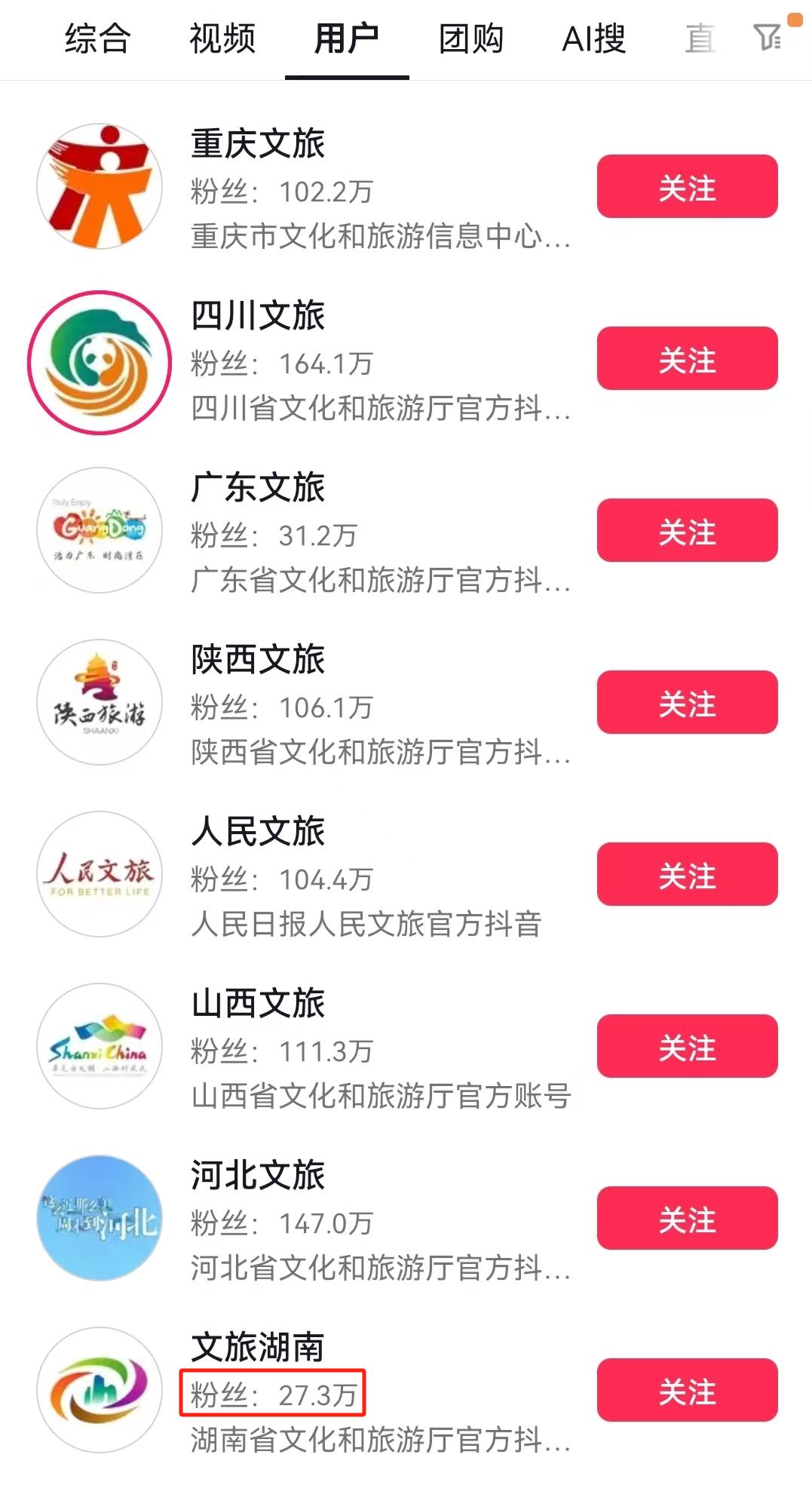The height and width of the screenshot is (1485, 812).
Task: Switch to the 视频 tab
Action: click(x=222, y=39)
